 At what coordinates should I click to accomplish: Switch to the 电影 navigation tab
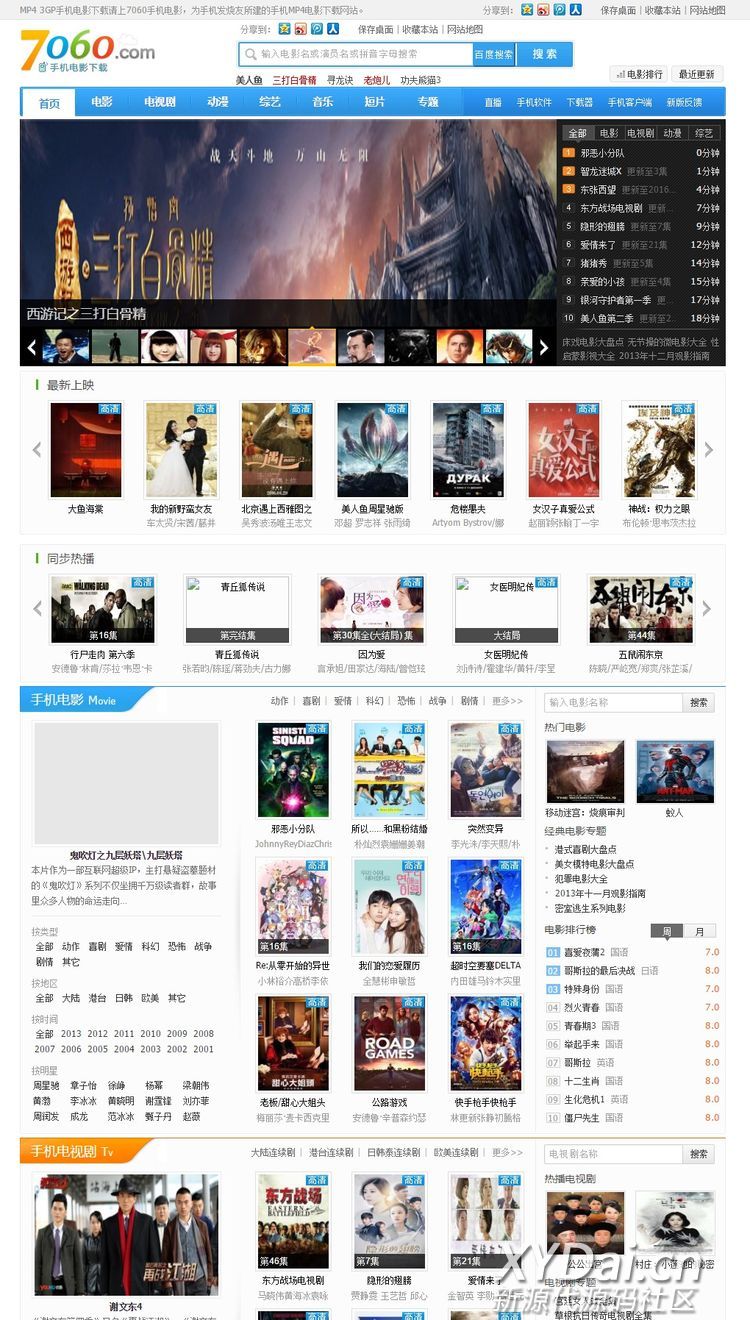pos(101,102)
